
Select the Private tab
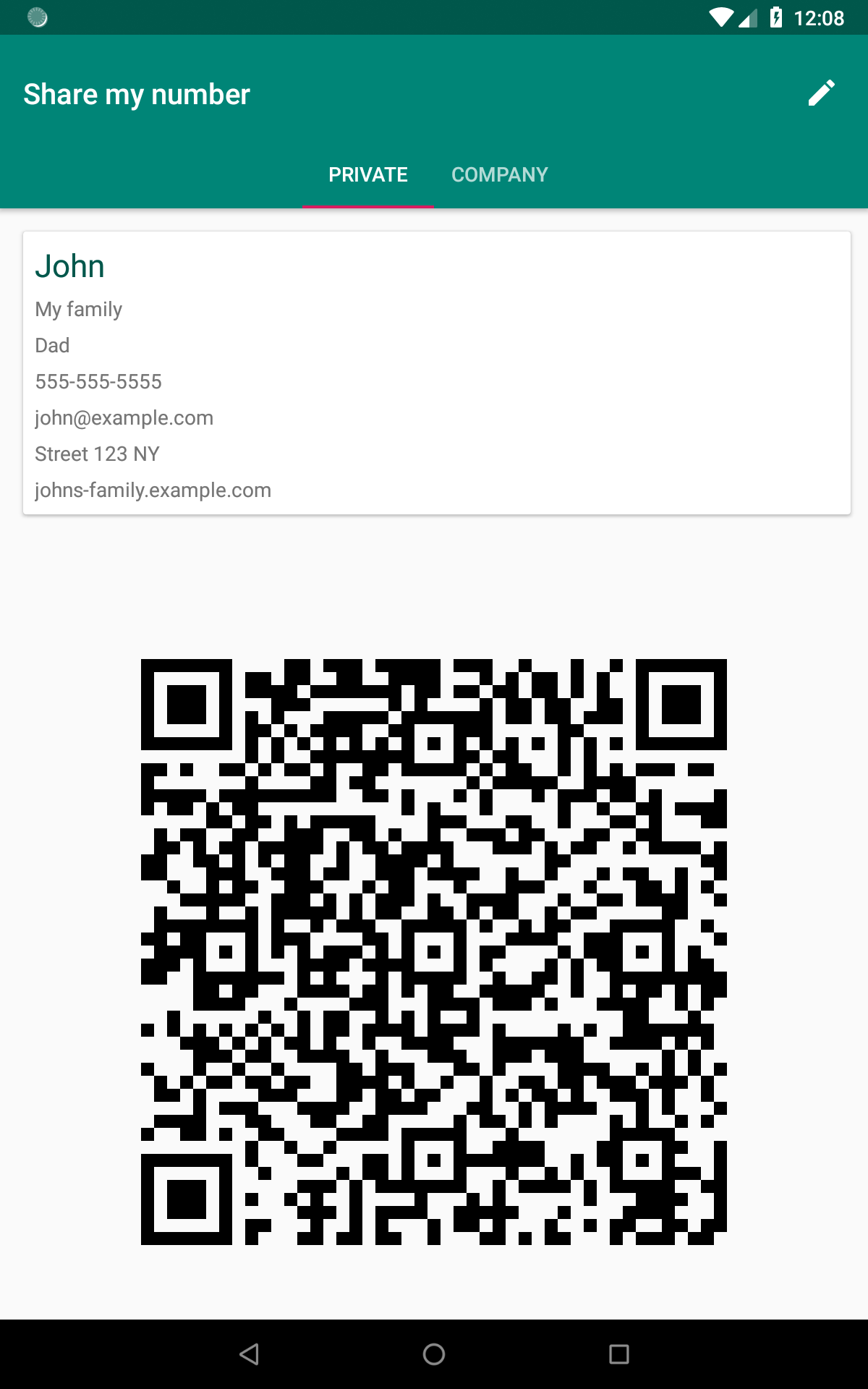(x=367, y=174)
